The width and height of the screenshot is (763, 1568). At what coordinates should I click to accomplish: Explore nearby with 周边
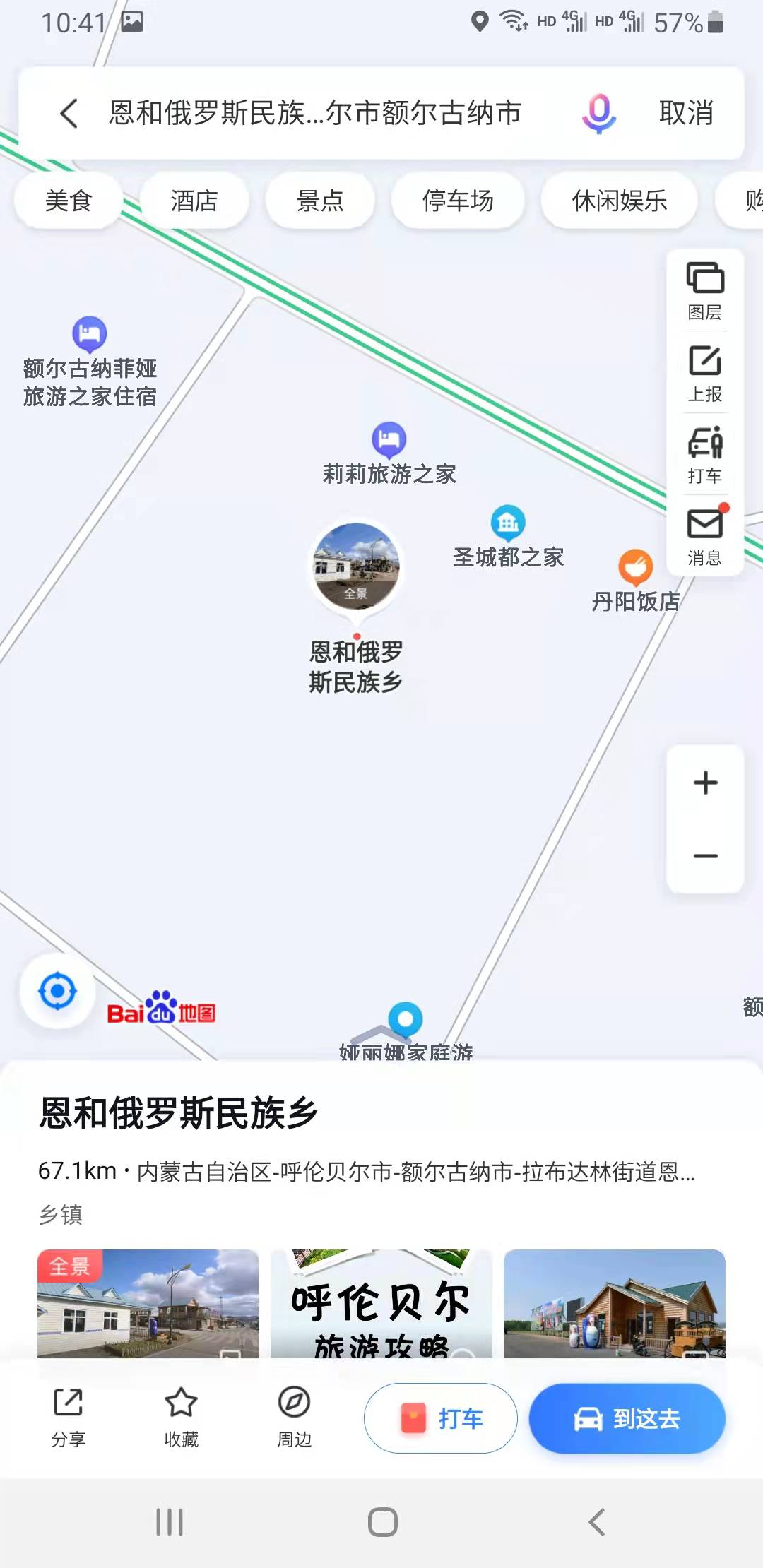coord(295,1417)
